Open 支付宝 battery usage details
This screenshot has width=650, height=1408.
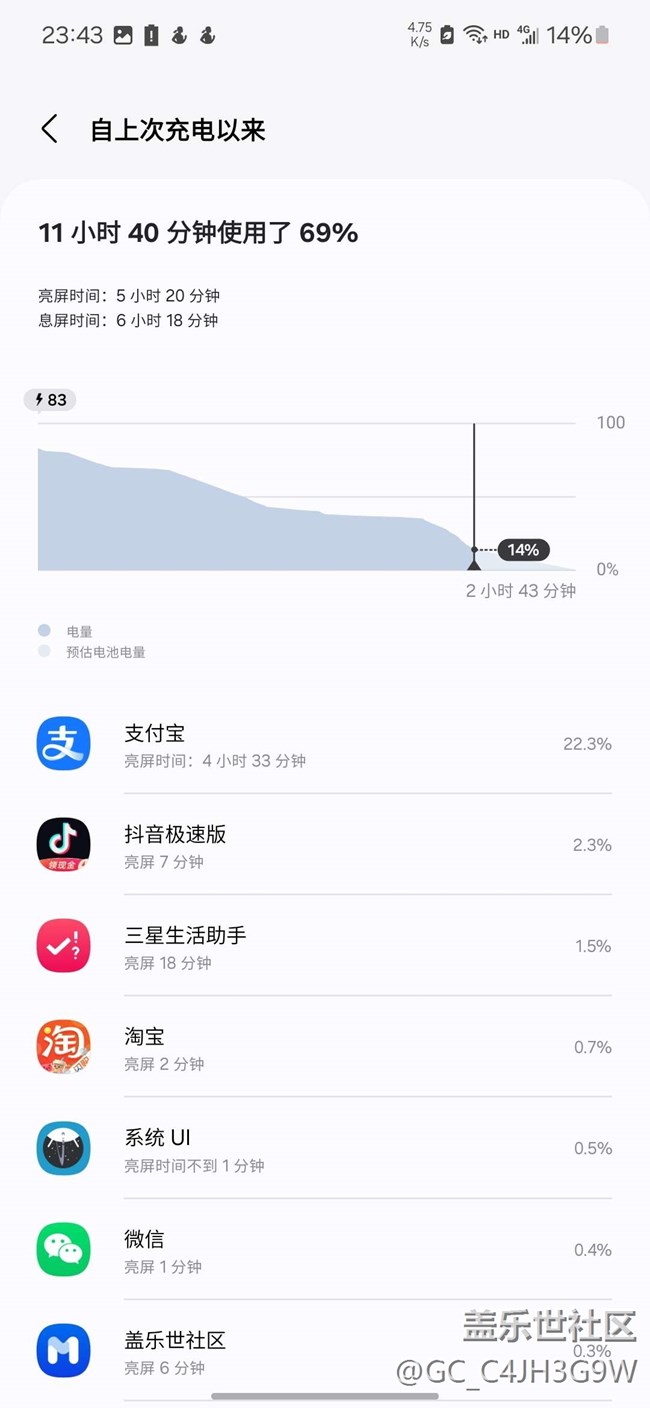coord(325,744)
